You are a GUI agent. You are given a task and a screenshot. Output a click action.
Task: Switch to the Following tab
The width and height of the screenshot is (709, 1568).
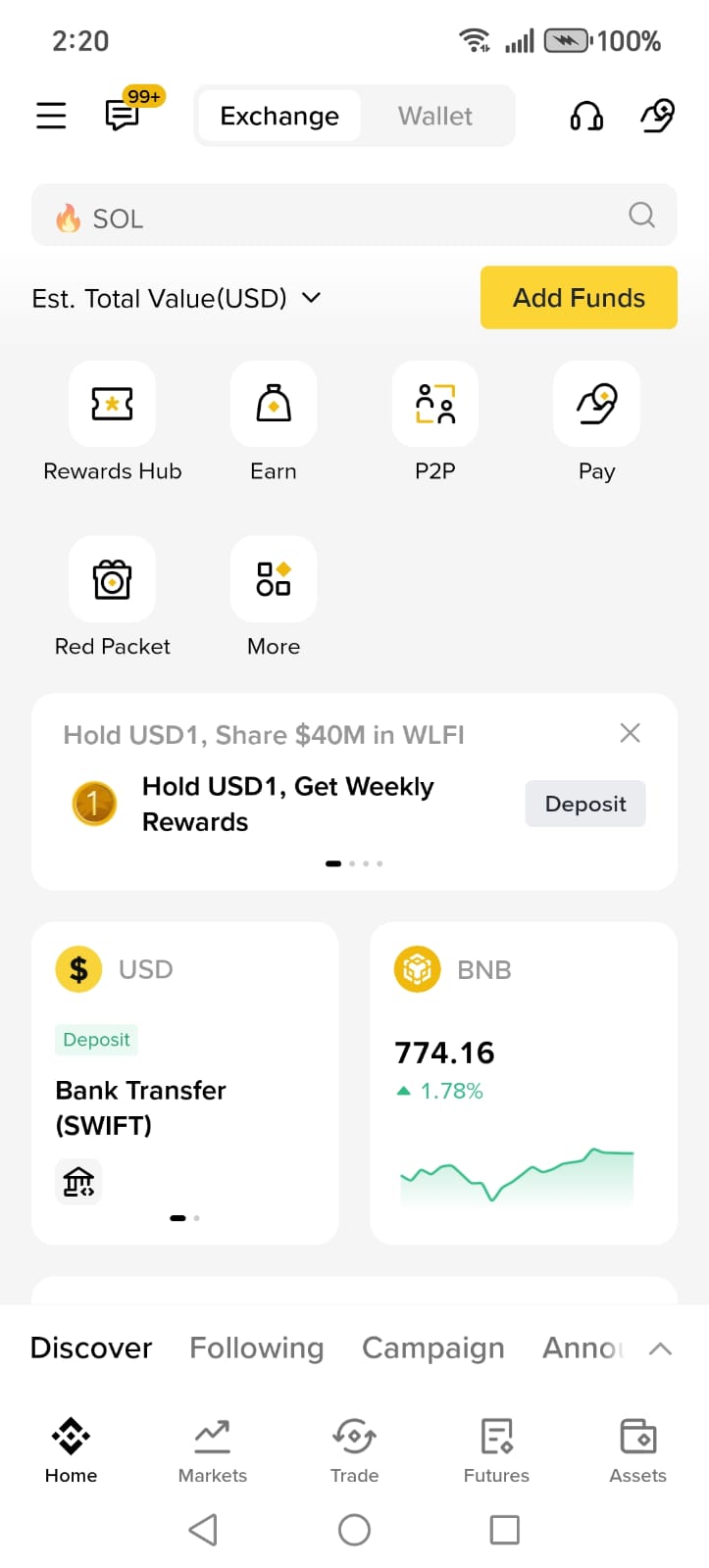click(256, 1348)
